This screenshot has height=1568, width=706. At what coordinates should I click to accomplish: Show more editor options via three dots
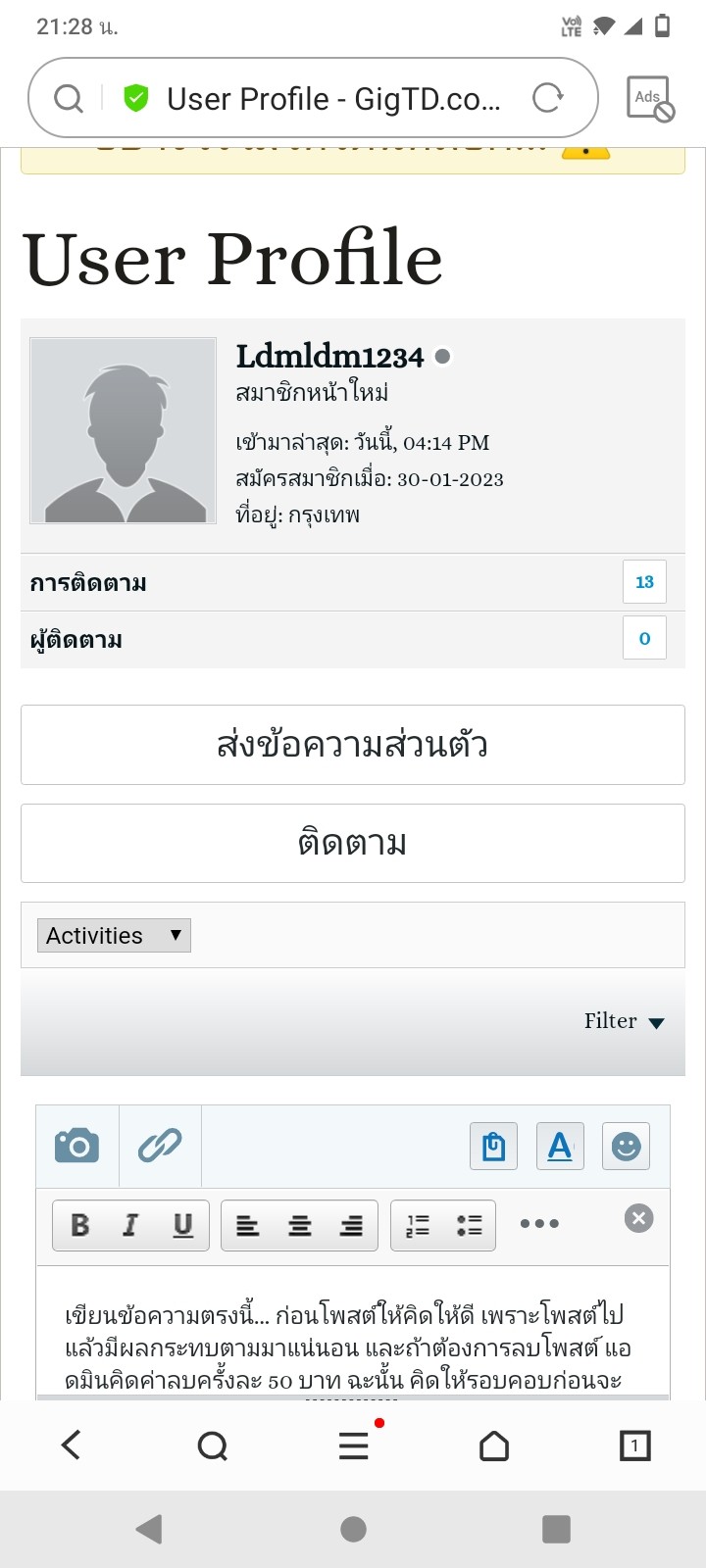[x=539, y=1223]
